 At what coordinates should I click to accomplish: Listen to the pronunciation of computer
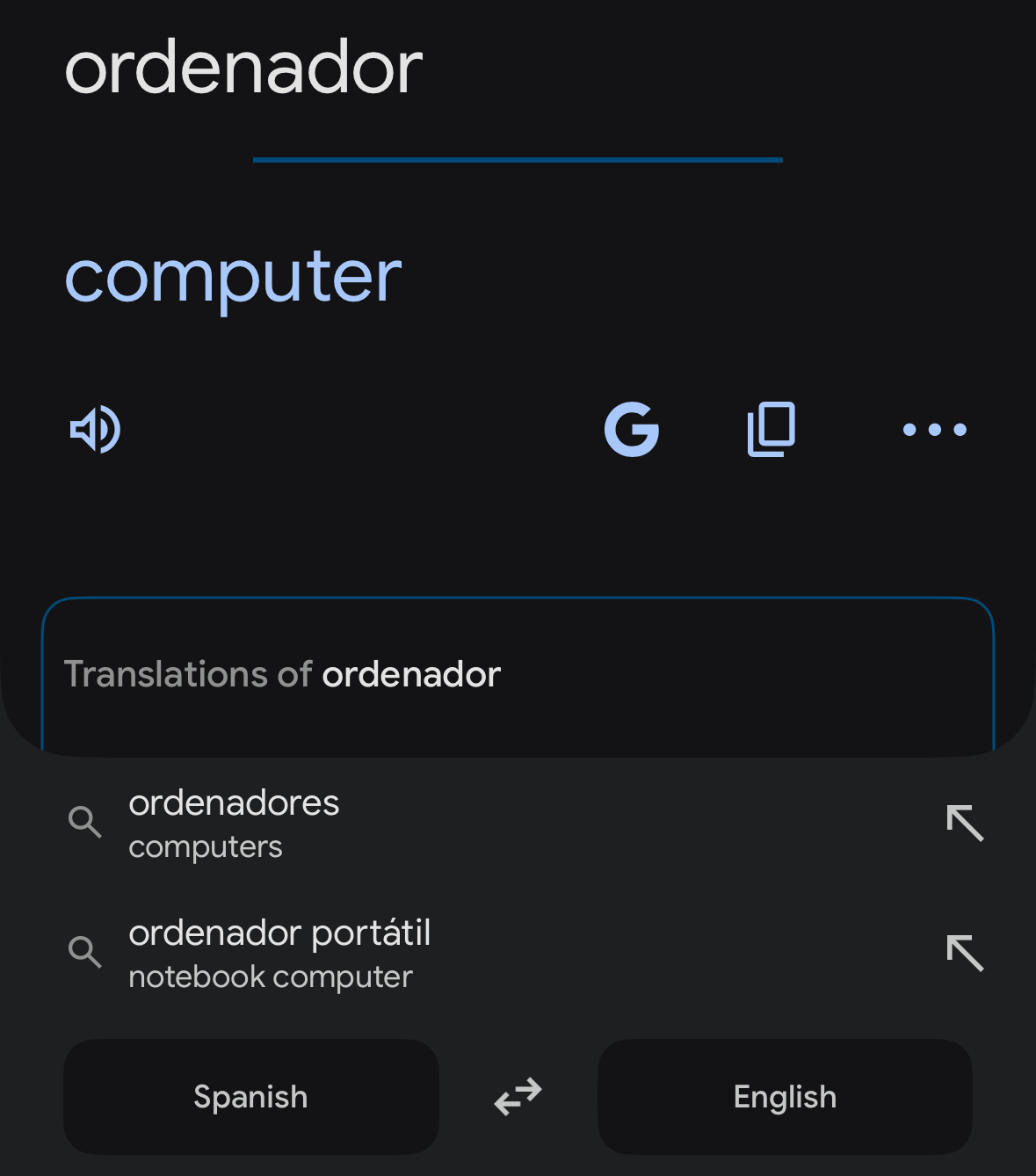(x=95, y=430)
